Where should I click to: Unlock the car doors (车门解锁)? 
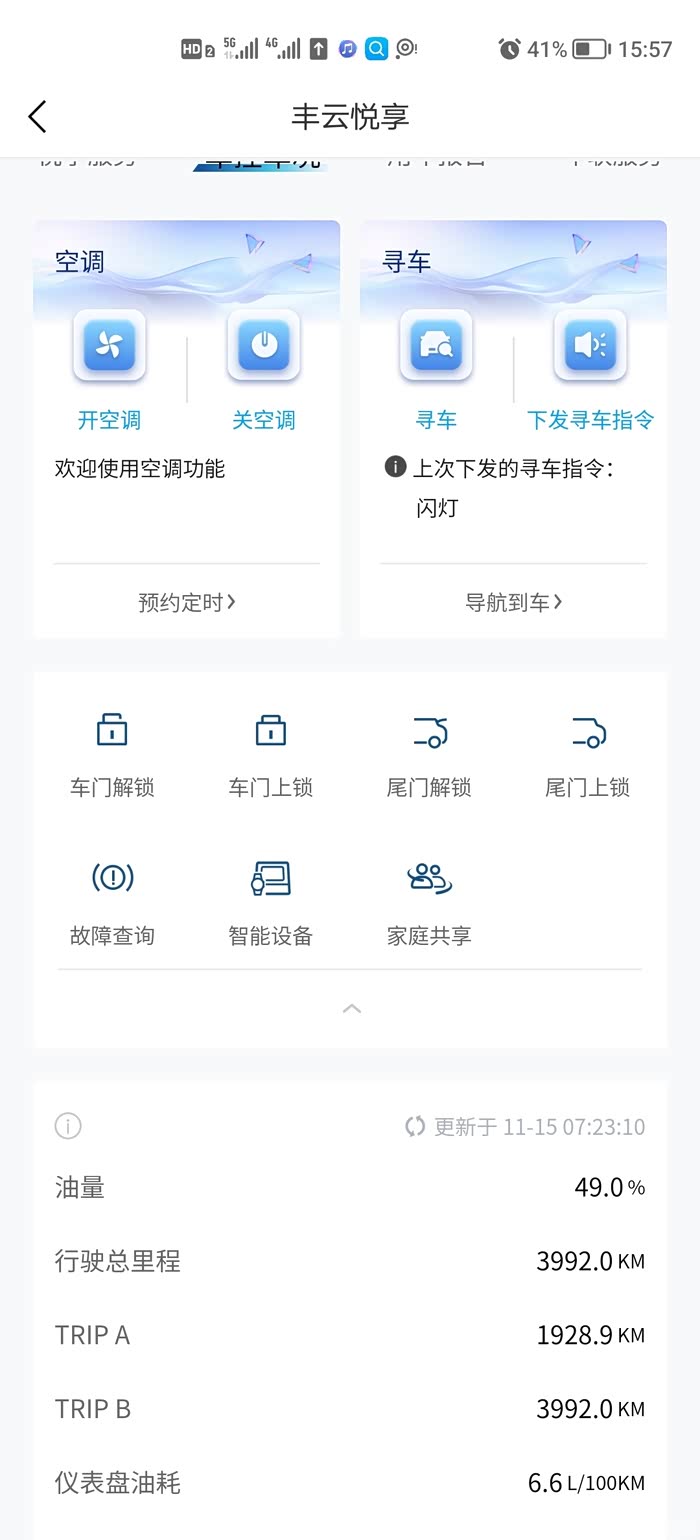(112, 755)
